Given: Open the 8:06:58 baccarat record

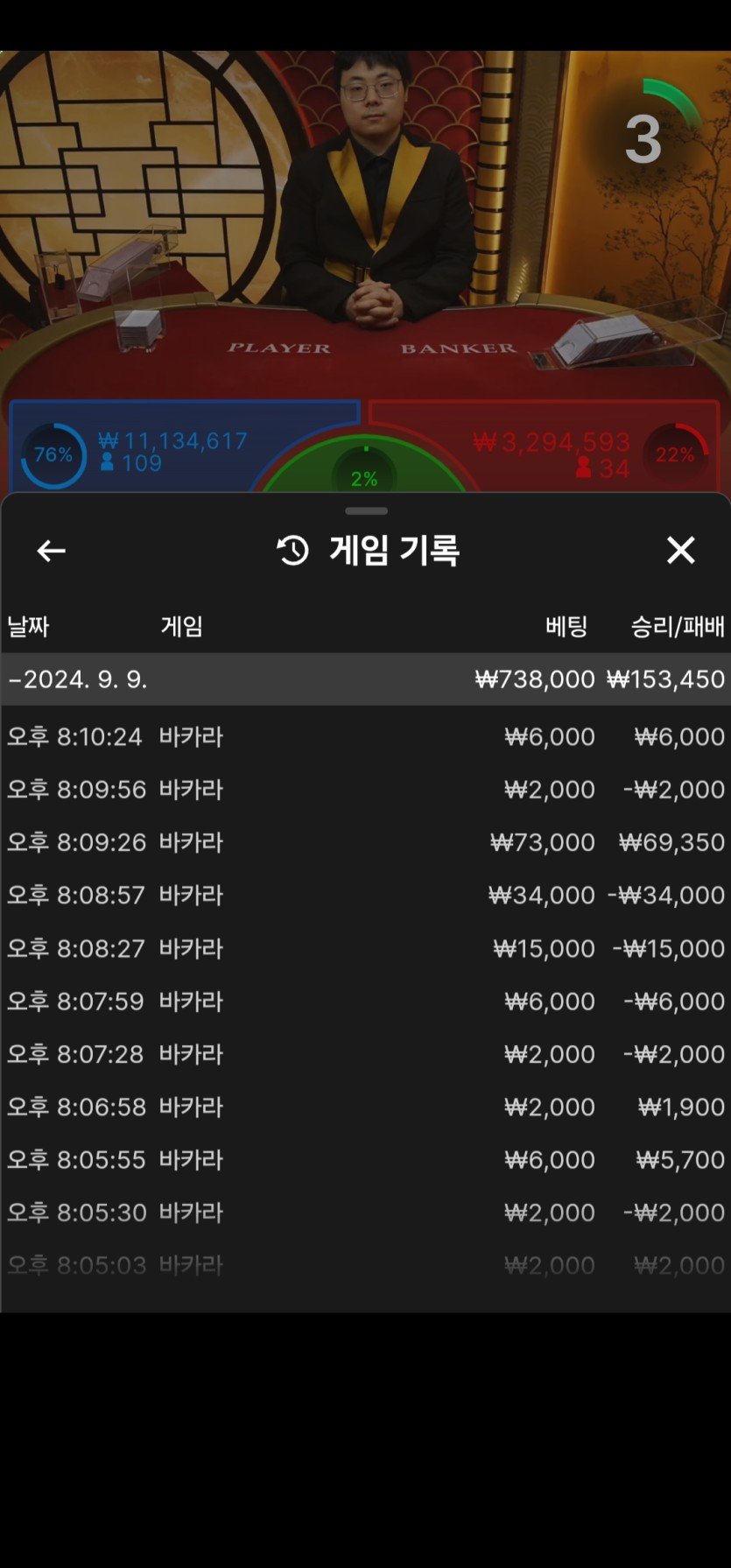Looking at the screenshot, I should coord(365,1107).
